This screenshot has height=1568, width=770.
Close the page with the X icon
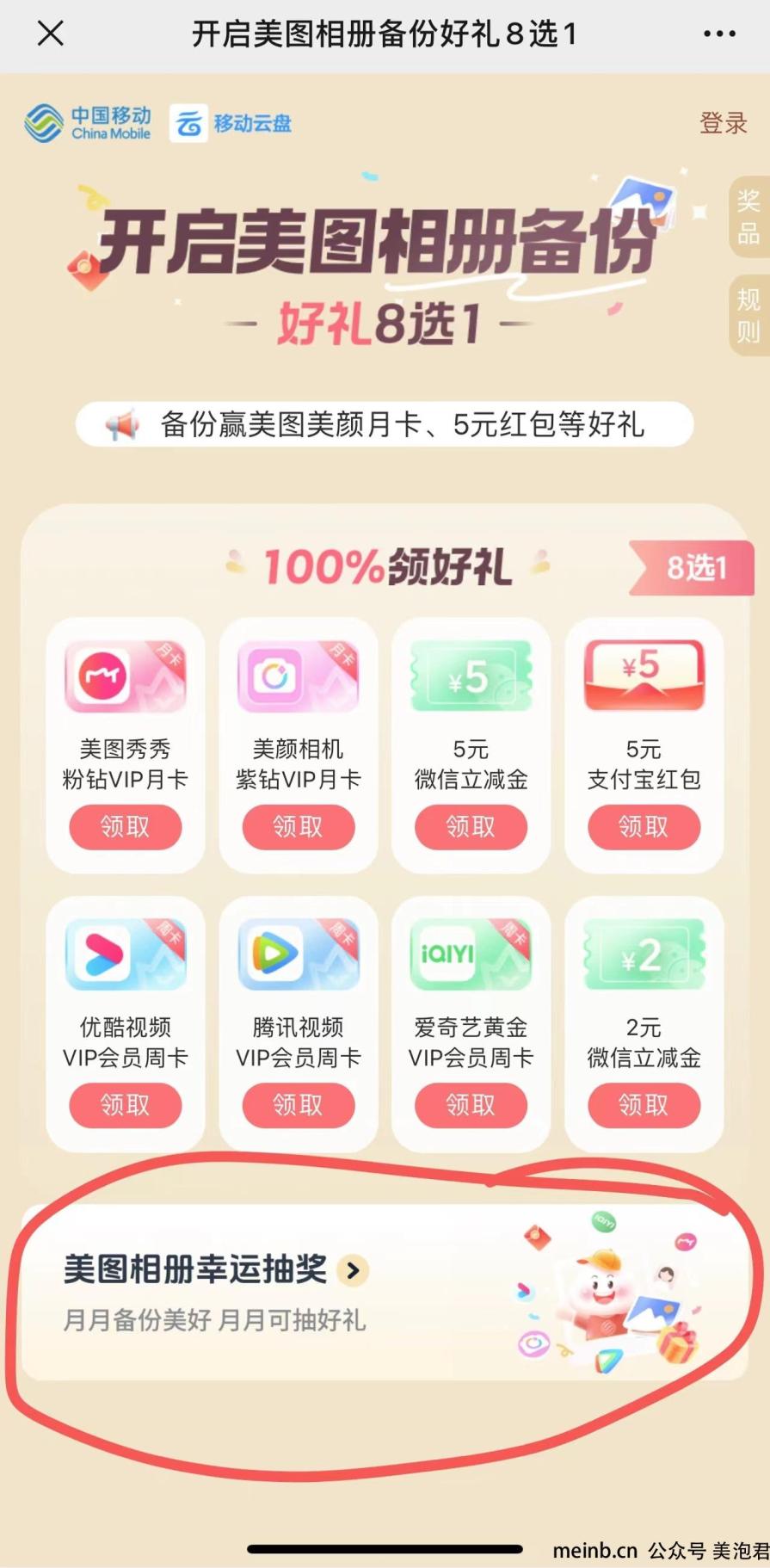click(x=51, y=34)
